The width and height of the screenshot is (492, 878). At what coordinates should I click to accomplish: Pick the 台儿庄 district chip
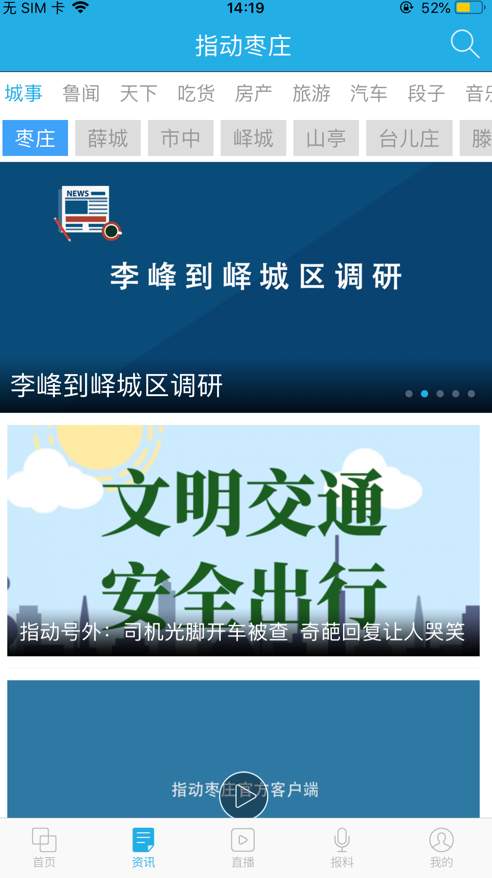[409, 138]
